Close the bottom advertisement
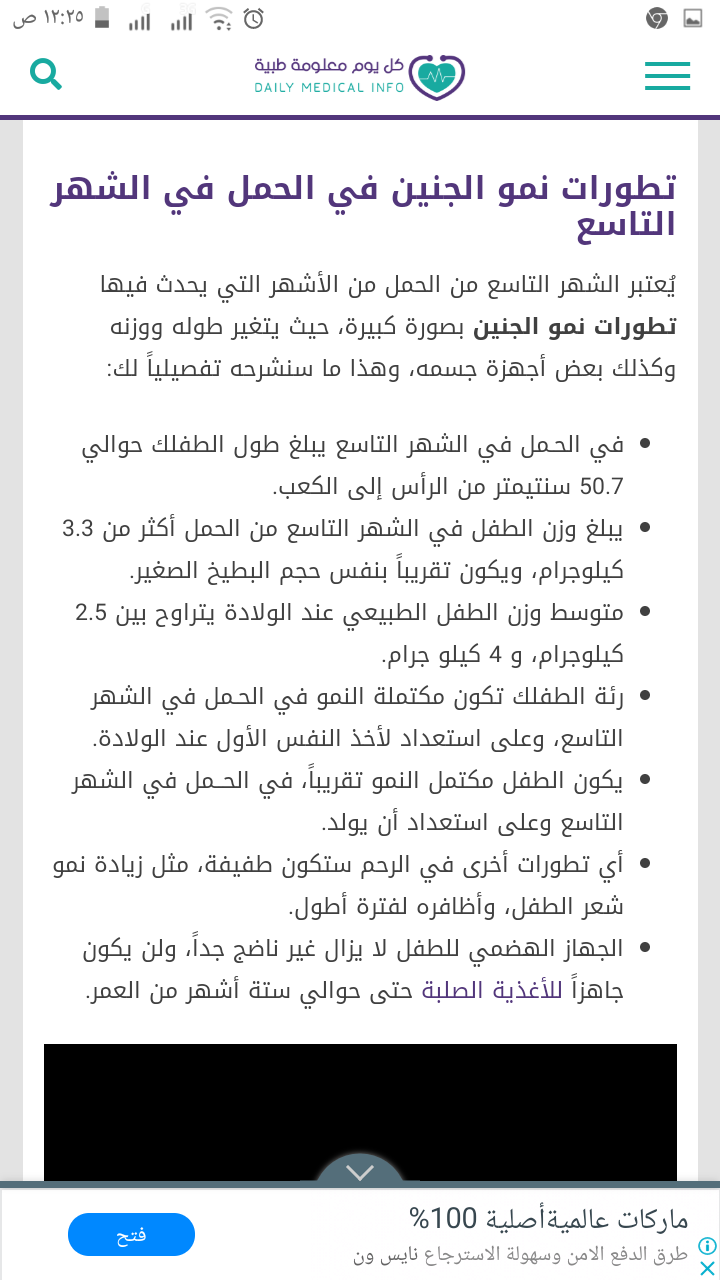 pos(706,1267)
